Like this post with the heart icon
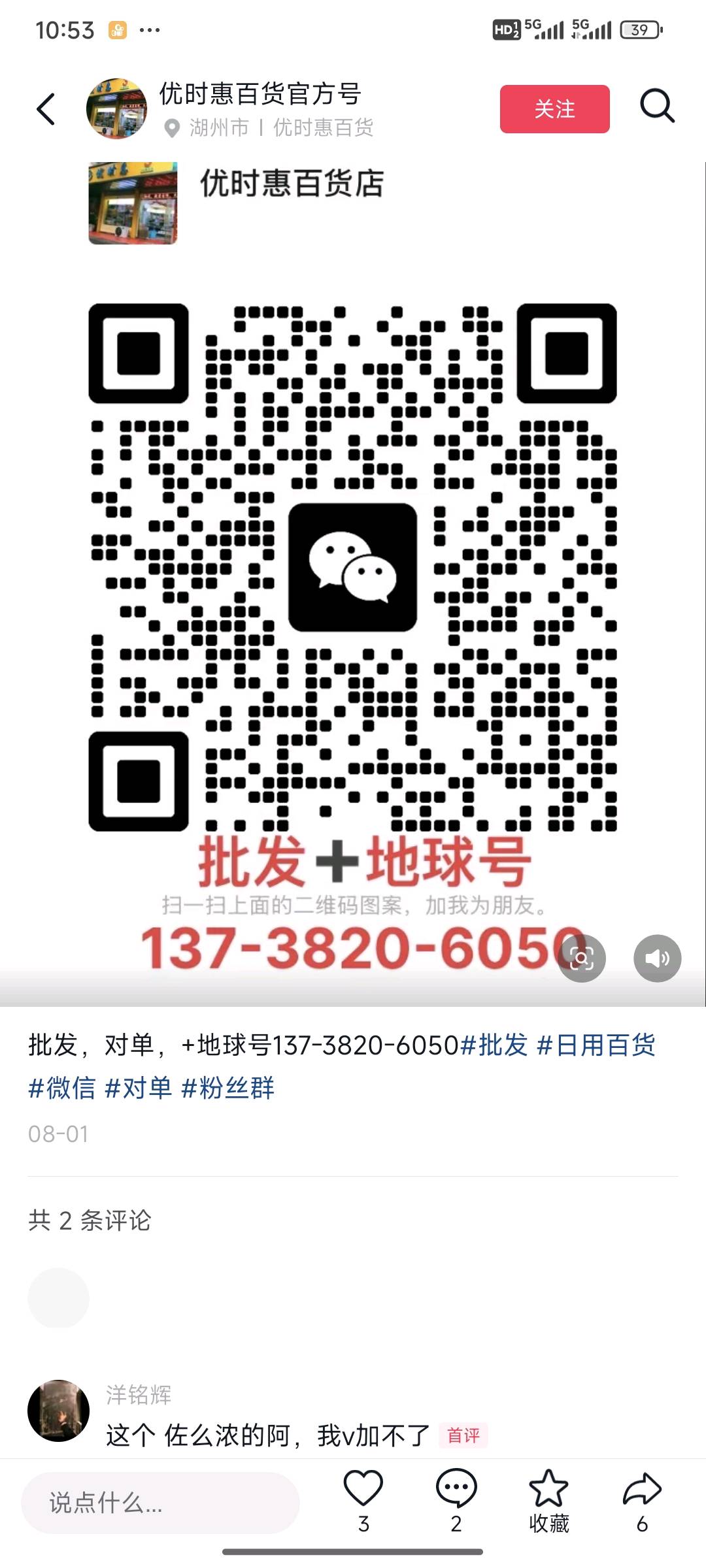Image resolution: width=706 pixels, height=1568 pixels. coord(363,1490)
